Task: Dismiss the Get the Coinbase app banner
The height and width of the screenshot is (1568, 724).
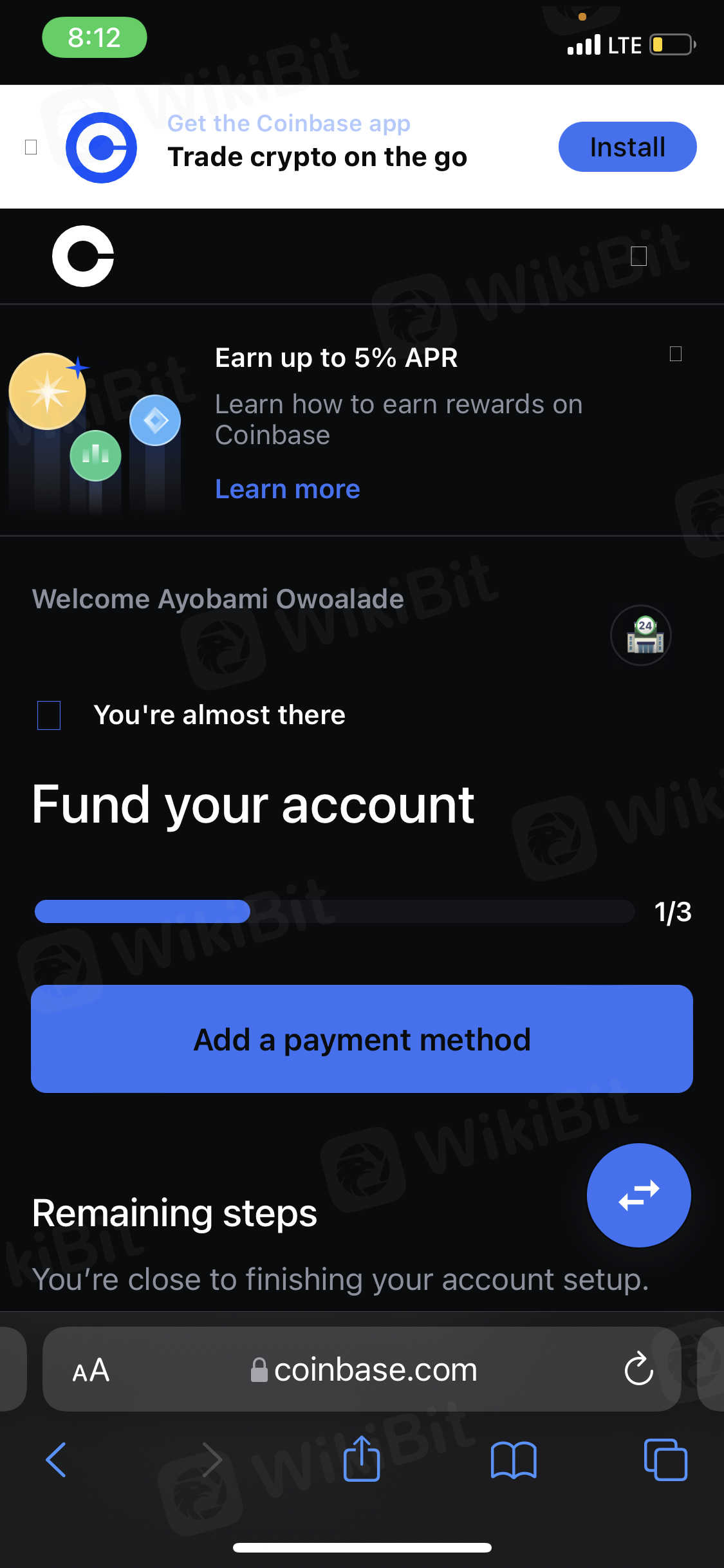Action: click(31, 147)
